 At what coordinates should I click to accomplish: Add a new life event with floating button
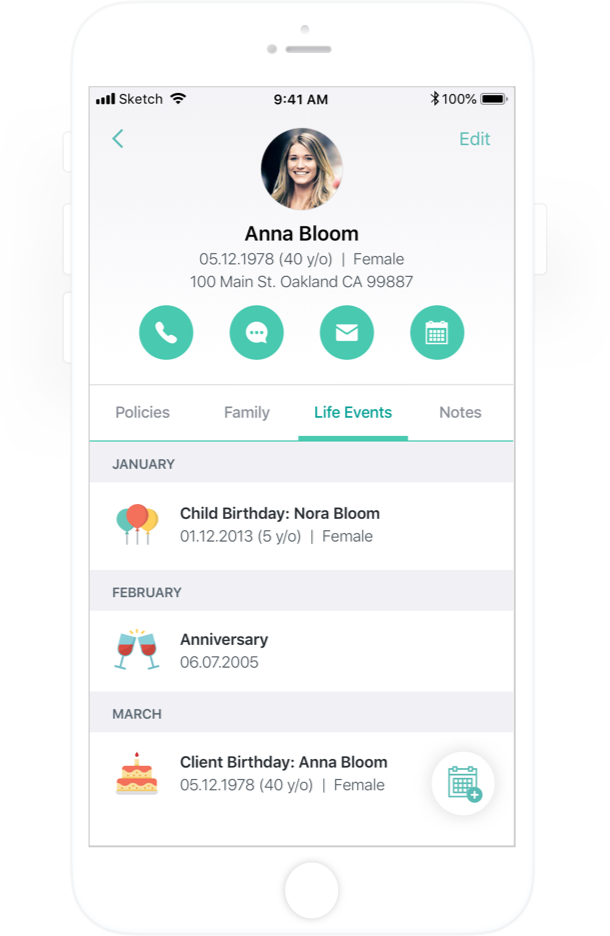(463, 783)
